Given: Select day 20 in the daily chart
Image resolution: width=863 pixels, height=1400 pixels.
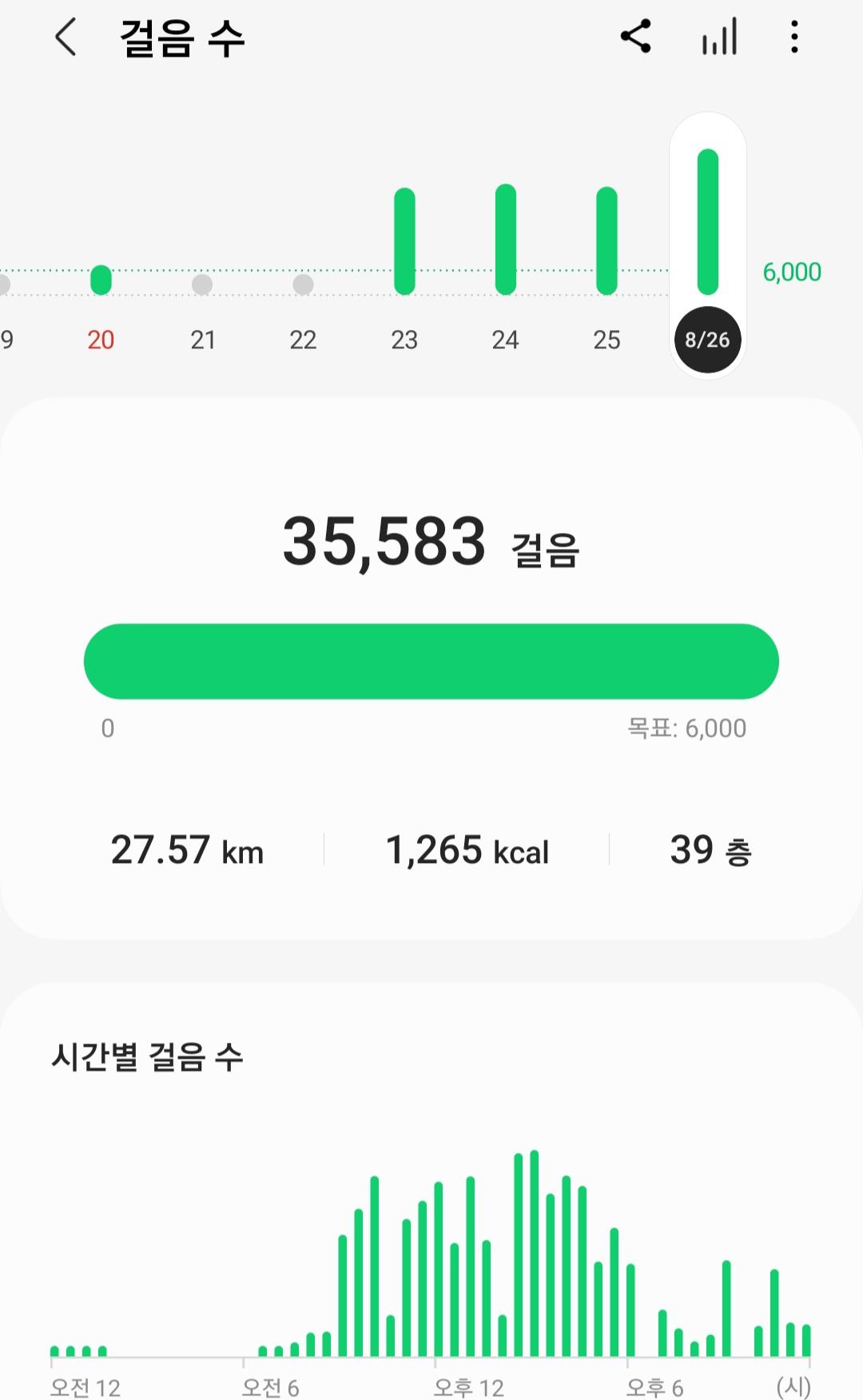Looking at the screenshot, I should pyautogui.click(x=101, y=308).
